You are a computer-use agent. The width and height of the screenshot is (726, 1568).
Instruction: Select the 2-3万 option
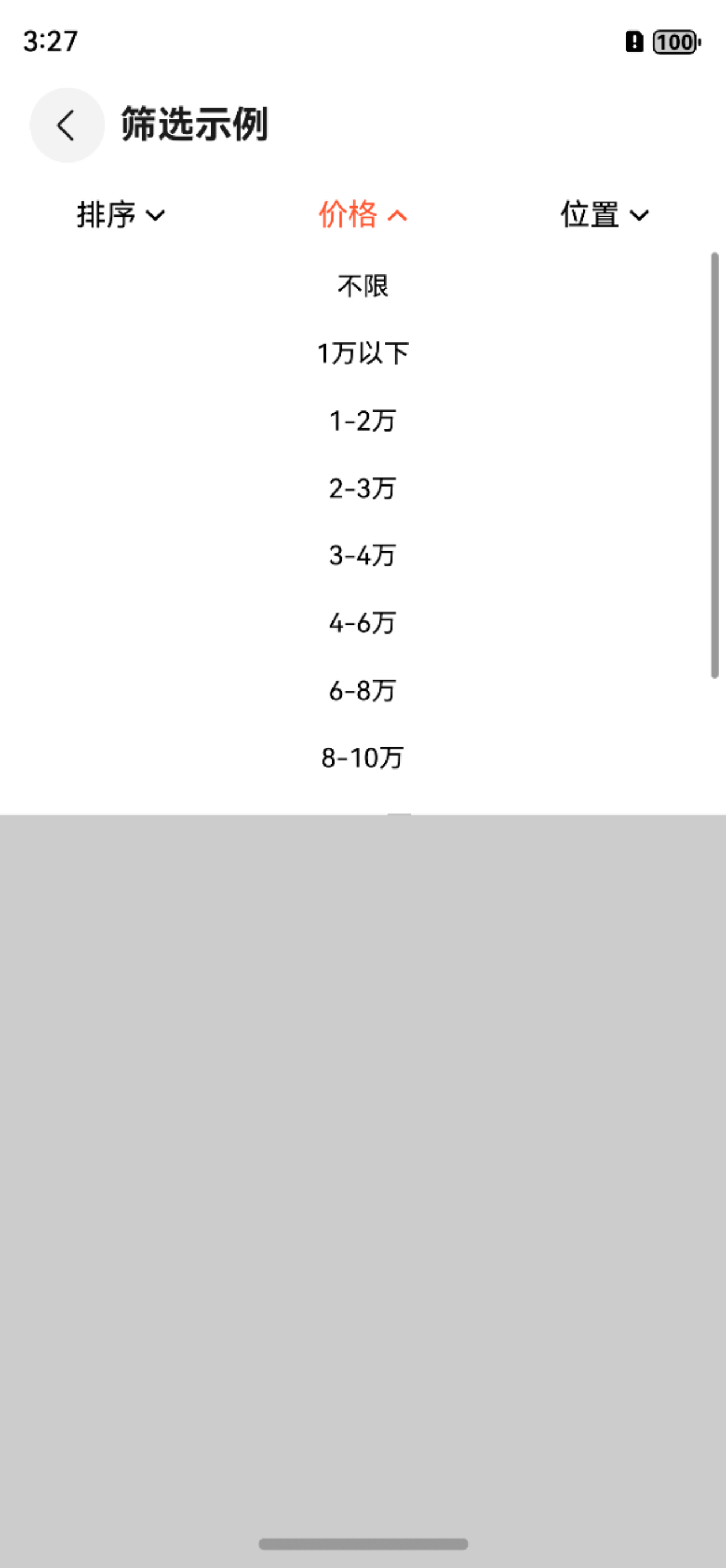coord(362,488)
